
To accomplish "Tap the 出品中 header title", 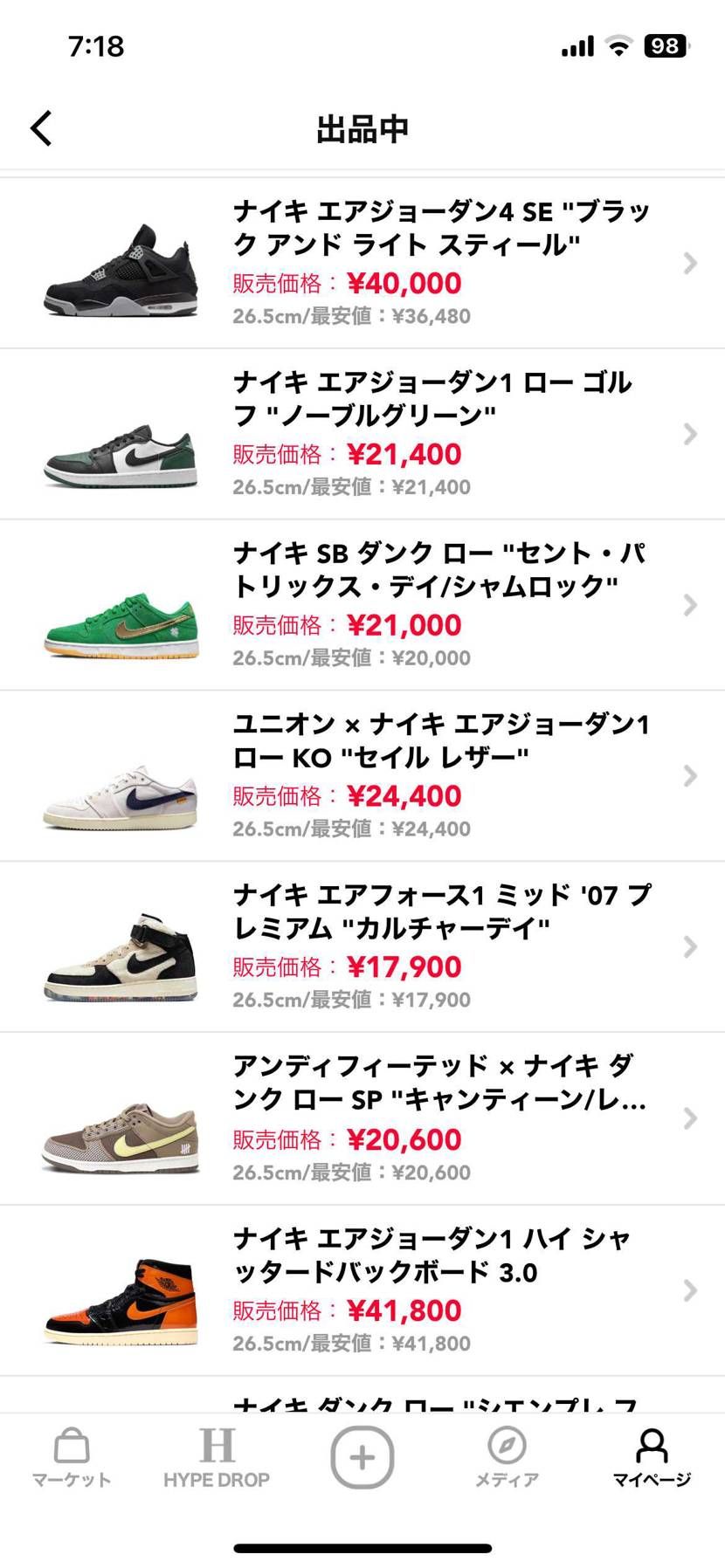I will 362,127.
